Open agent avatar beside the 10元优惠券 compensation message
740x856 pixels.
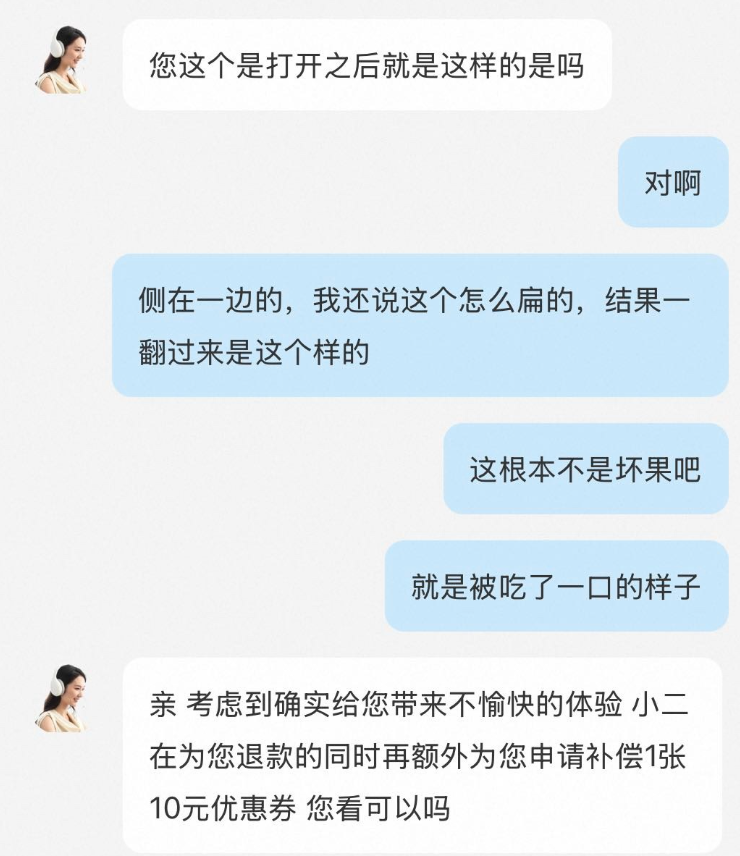point(62,698)
